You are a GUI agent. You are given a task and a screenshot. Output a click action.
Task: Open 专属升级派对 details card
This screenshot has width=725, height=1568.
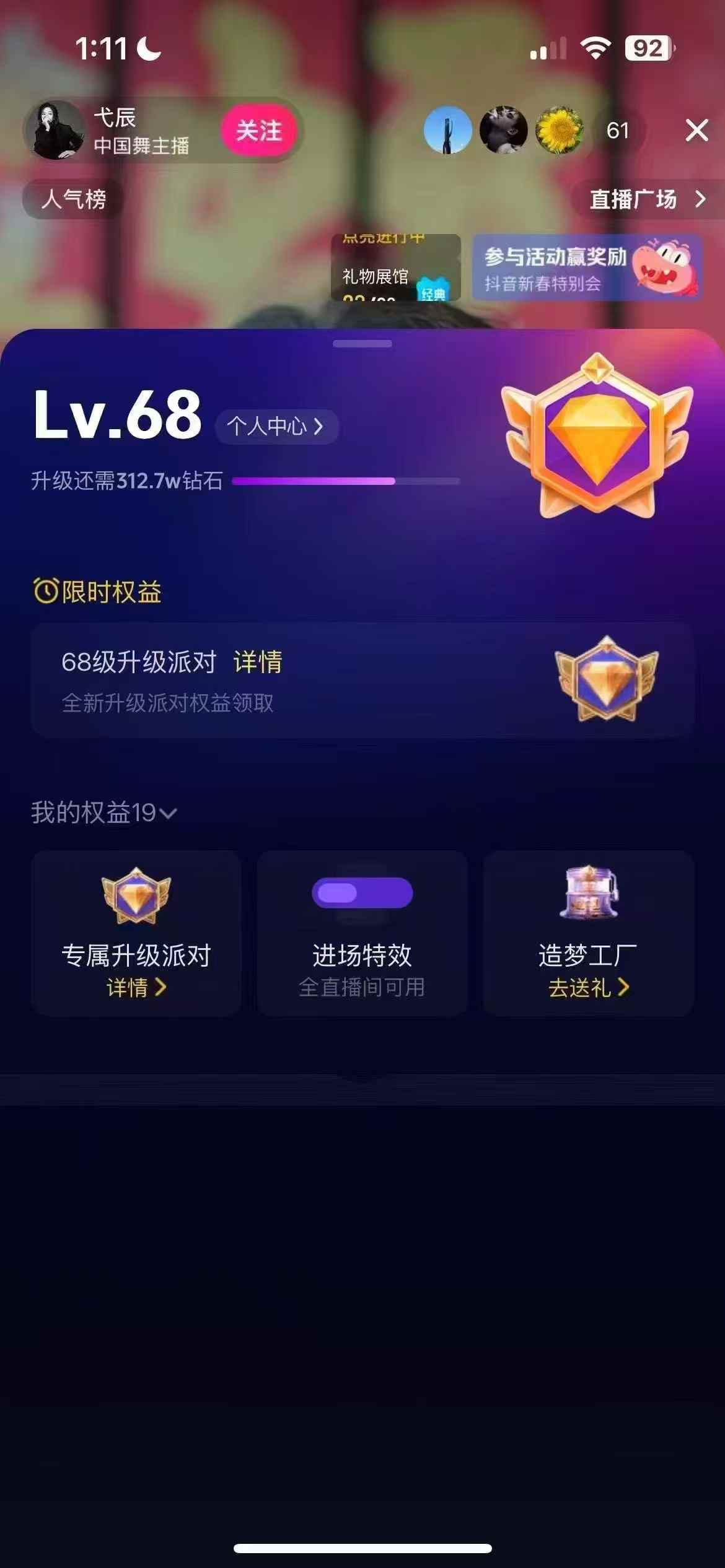coord(136,933)
